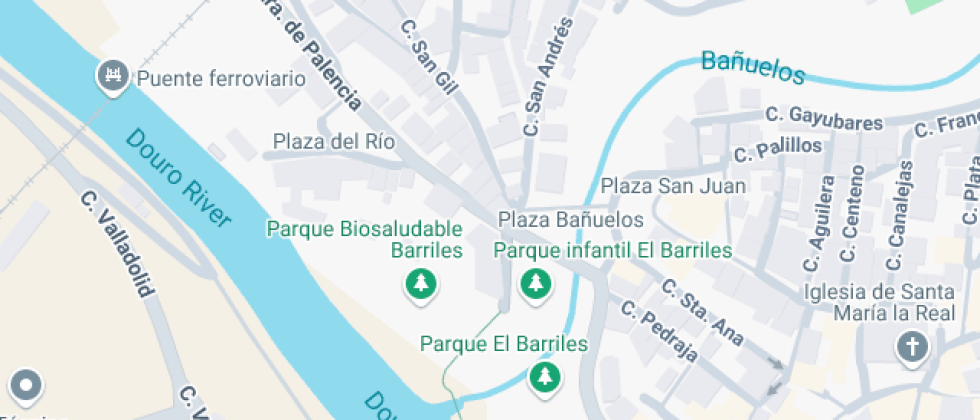
Task: Select the Parque El Barriles park marker
Action: point(544,377)
